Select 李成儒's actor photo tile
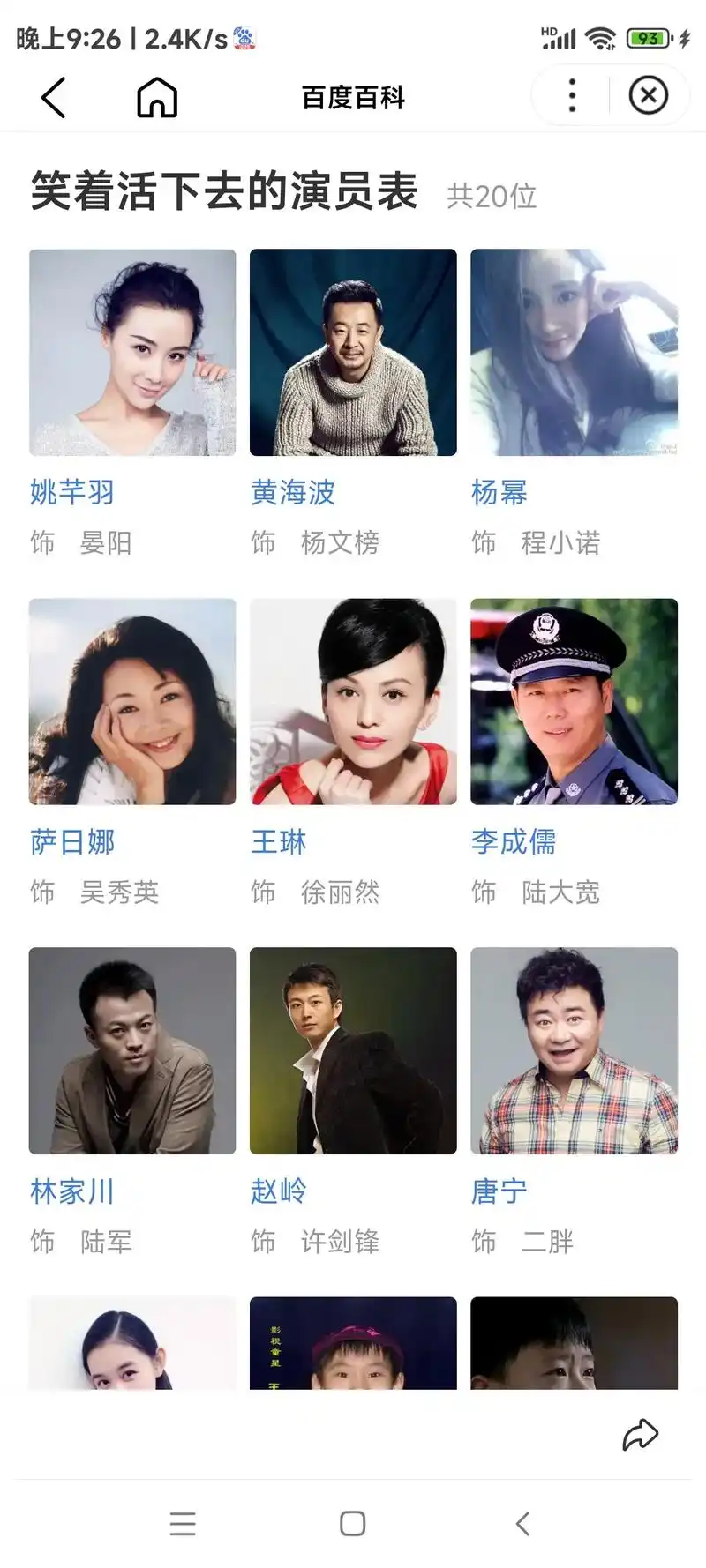Image resolution: width=706 pixels, height=1568 pixels. pyautogui.click(x=574, y=701)
